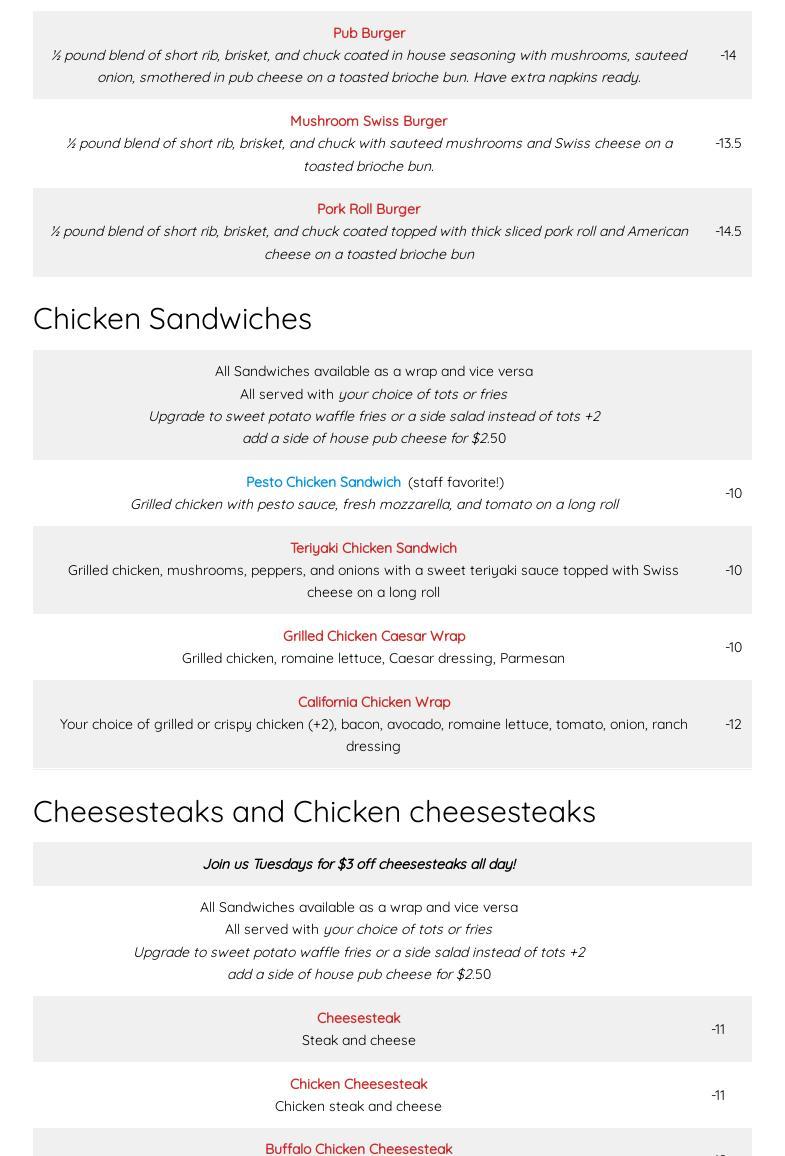View the Chicken Cheesesteak link
The image size is (785, 1156).
point(358,1084)
